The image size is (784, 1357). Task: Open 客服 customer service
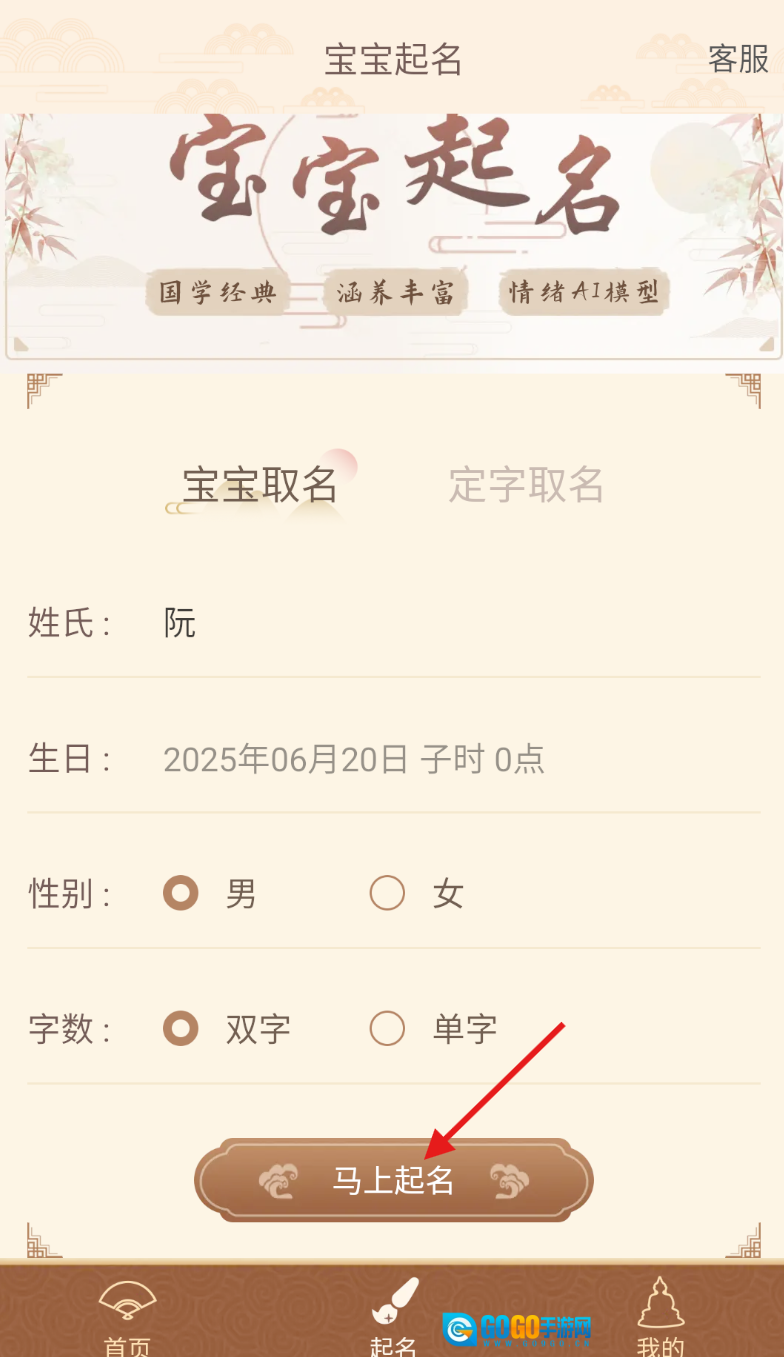point(738,59)
